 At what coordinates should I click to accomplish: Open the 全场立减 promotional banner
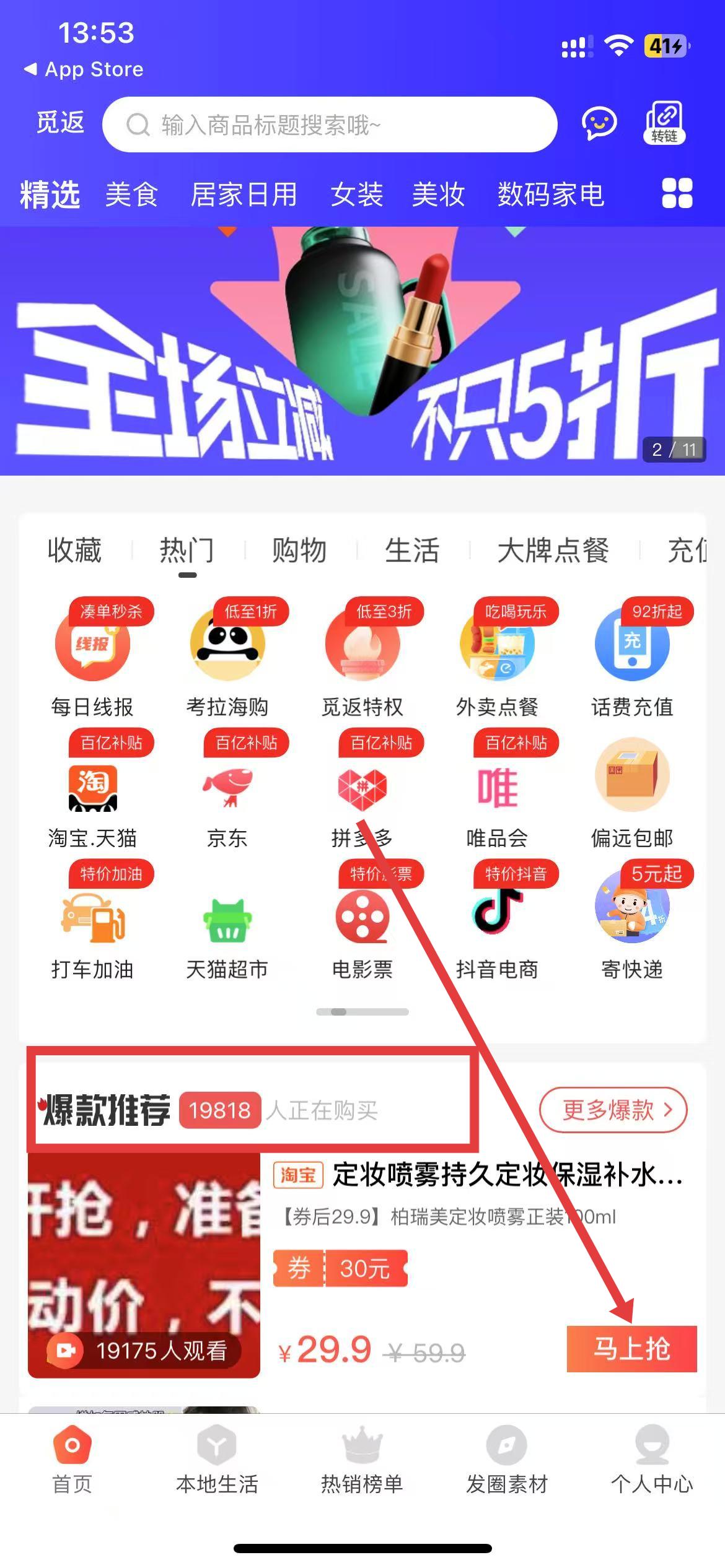point(362,351)
